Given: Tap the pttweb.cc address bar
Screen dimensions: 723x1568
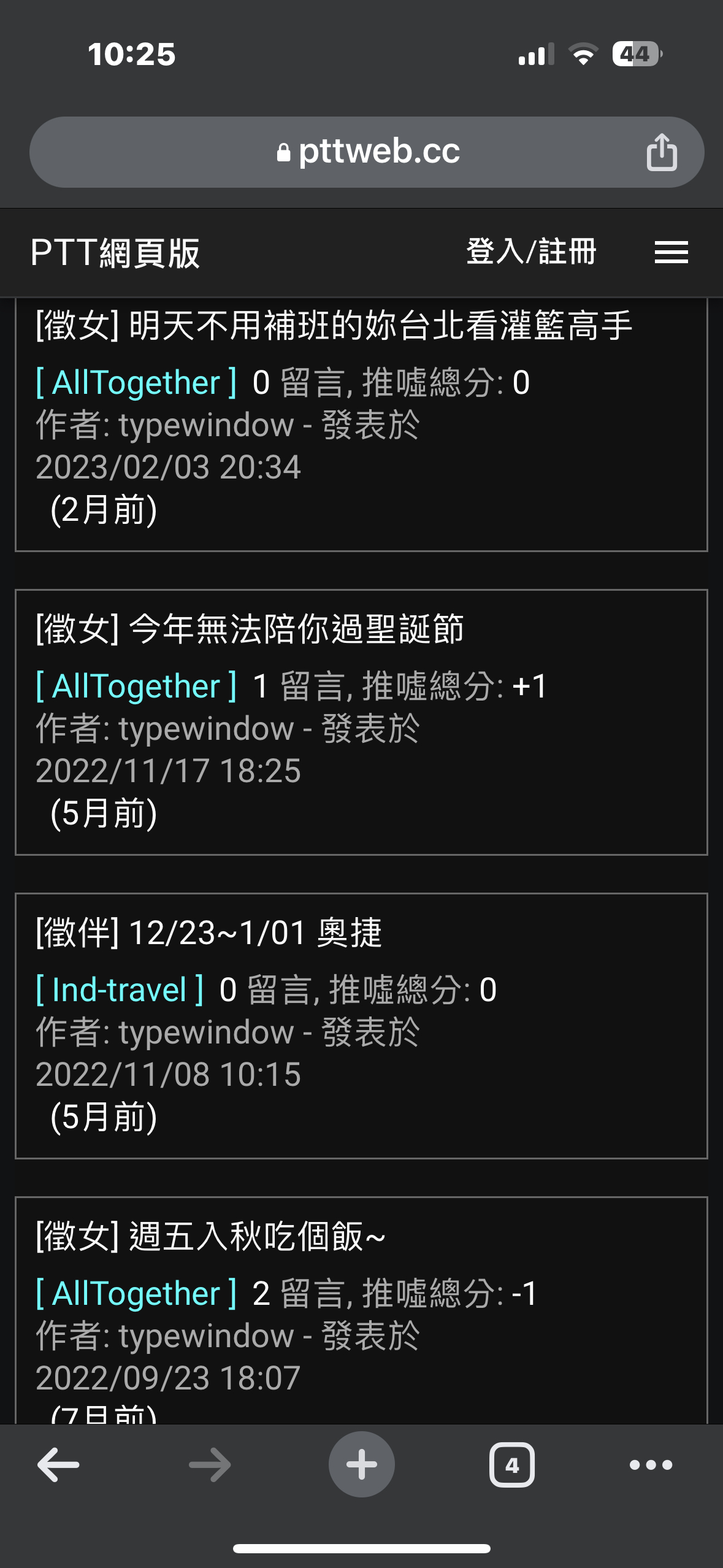Looking at the screenshot, I should [368, 152].
